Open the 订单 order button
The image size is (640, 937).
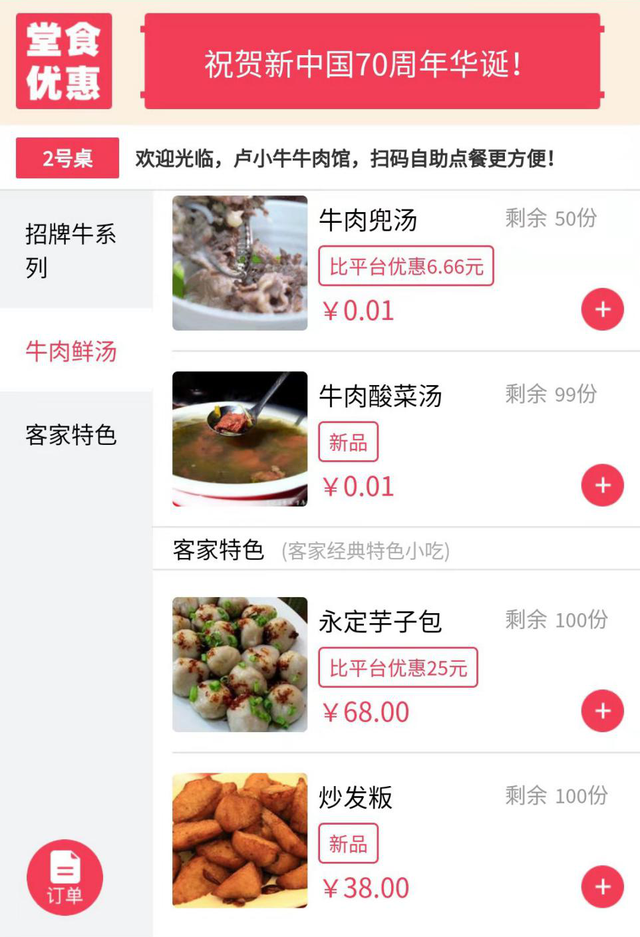click(x=65, y=877)
